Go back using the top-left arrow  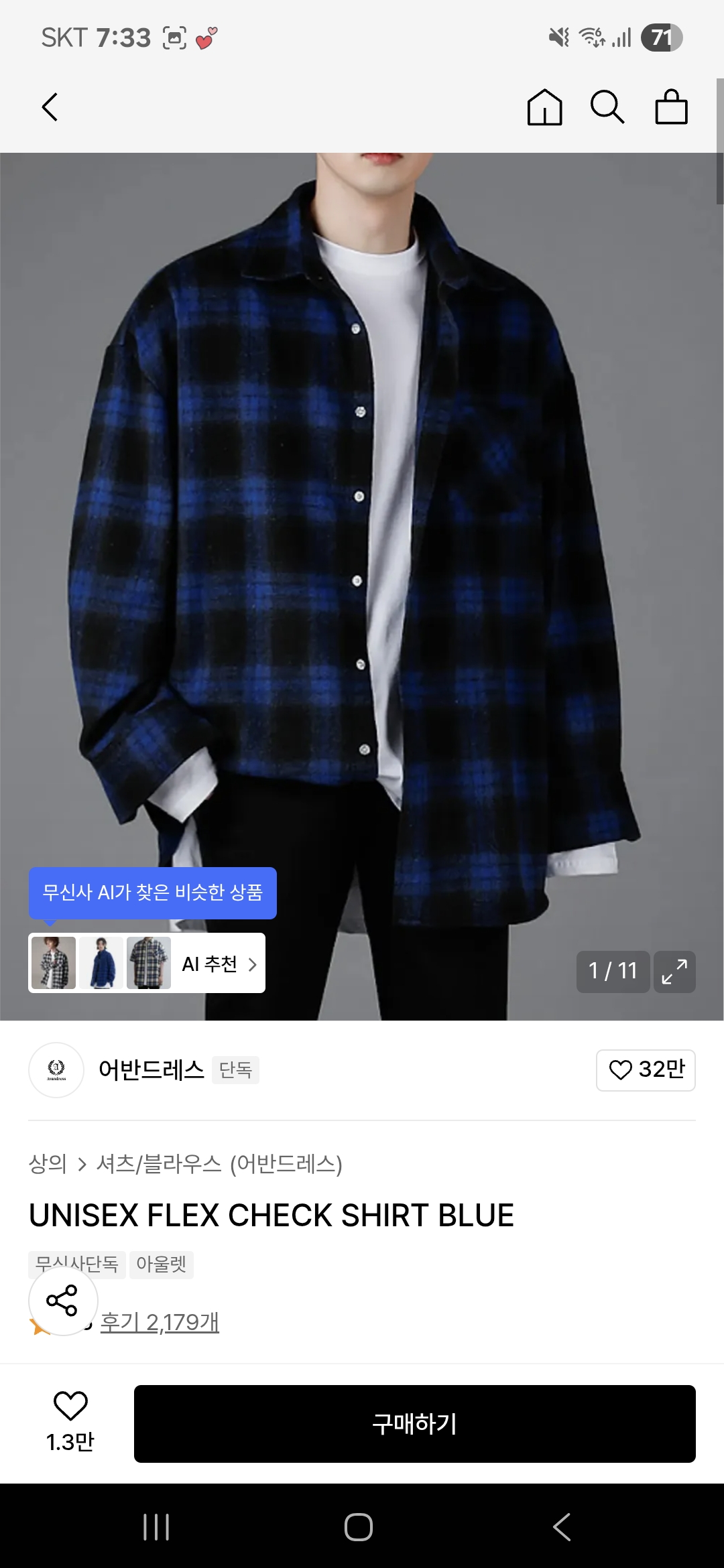(x=50, y=107)
